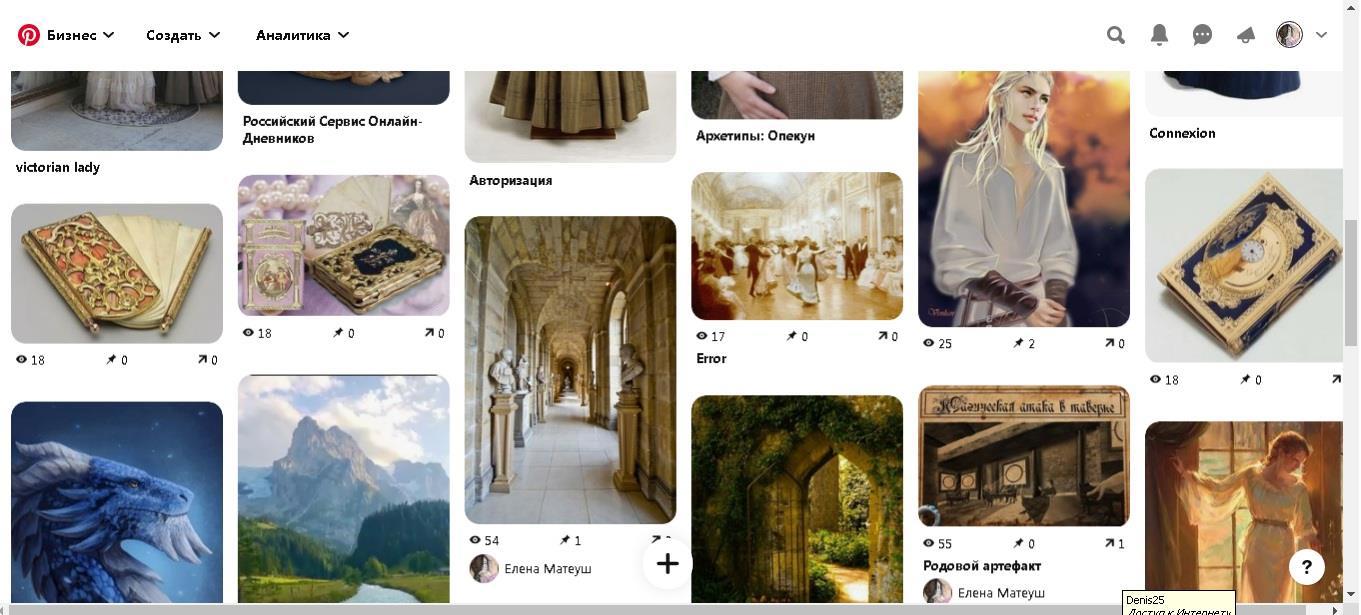1361x615 pixels.
Task: Open the mountain landscape pin
Action: pos(343,489)
